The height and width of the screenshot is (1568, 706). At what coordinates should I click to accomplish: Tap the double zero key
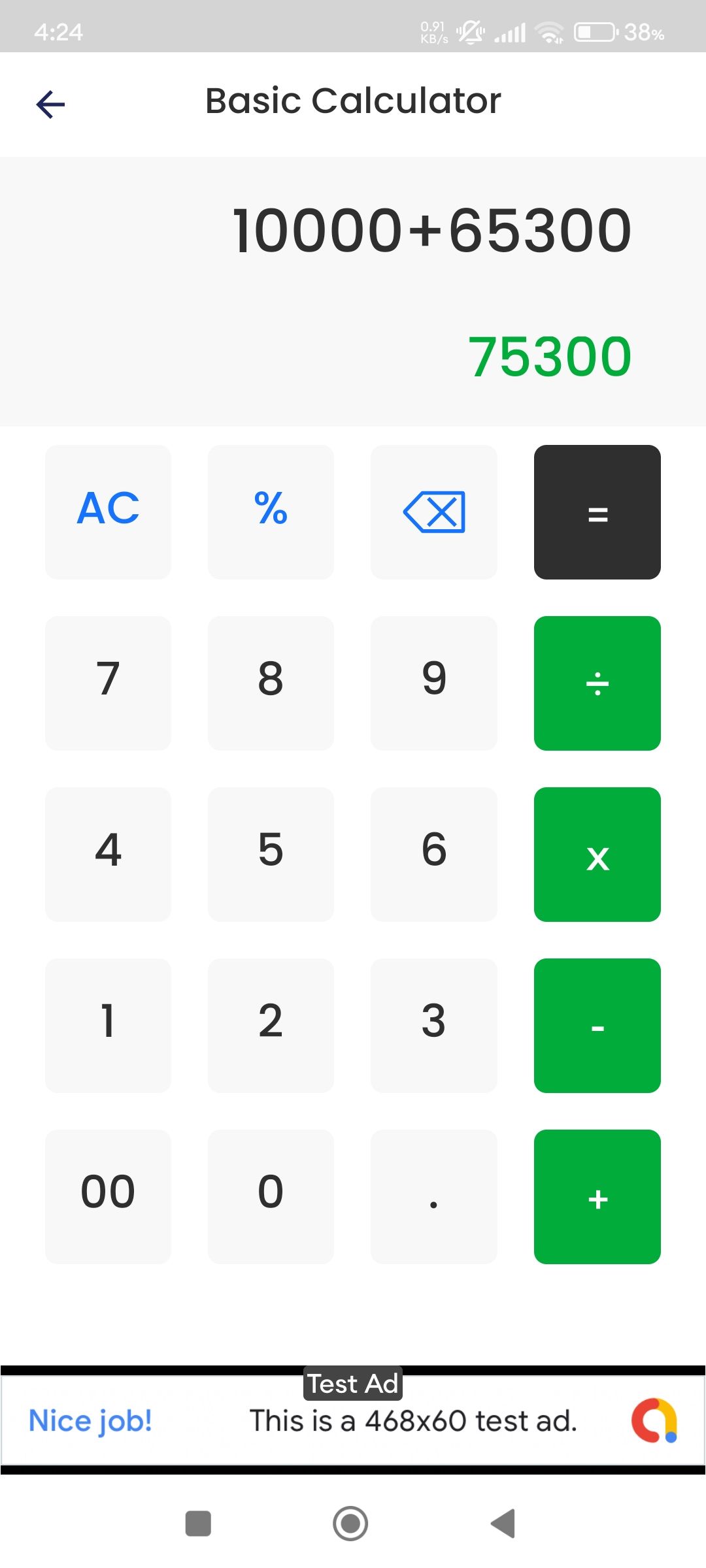pyautogui.click(x=108, y=1196)
